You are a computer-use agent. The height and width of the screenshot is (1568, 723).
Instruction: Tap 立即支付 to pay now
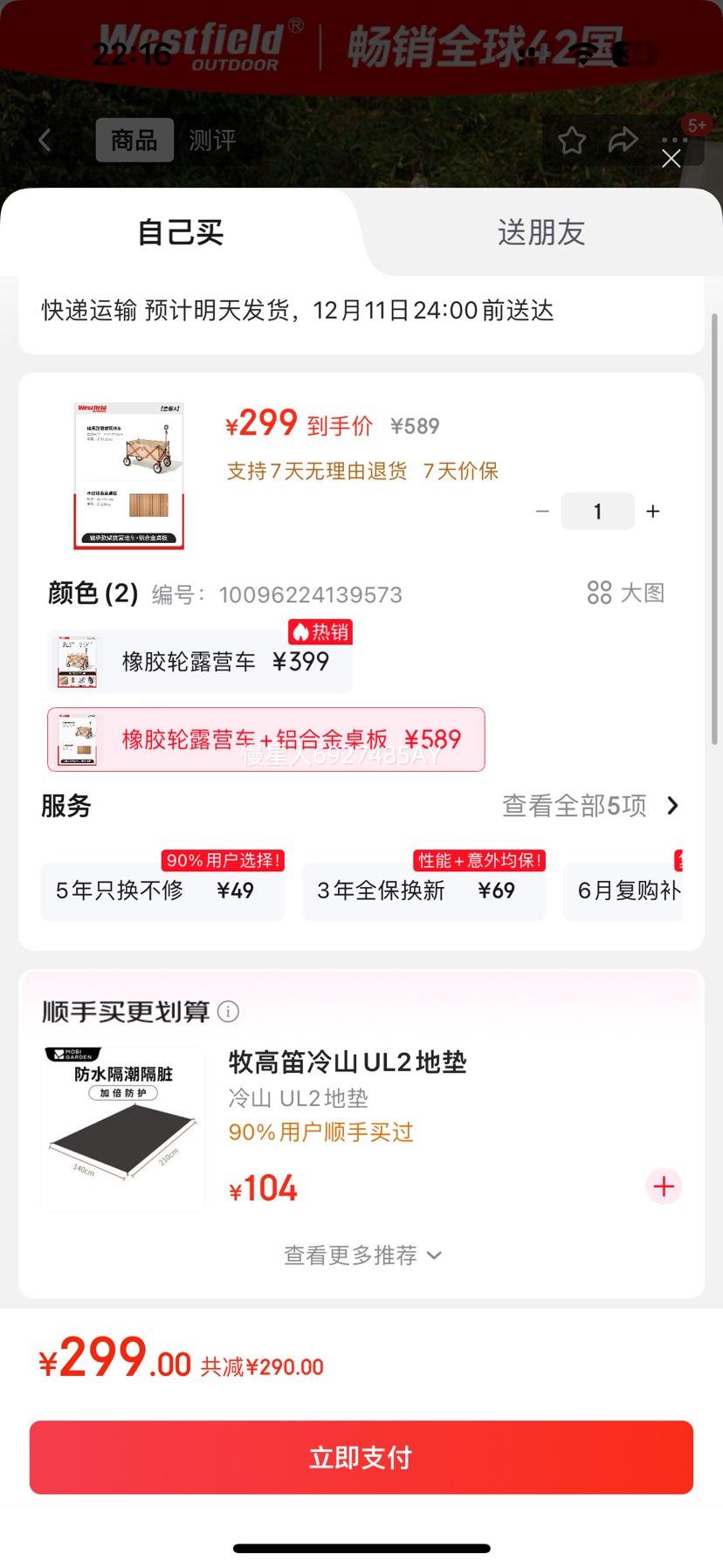click(361, 1456)
